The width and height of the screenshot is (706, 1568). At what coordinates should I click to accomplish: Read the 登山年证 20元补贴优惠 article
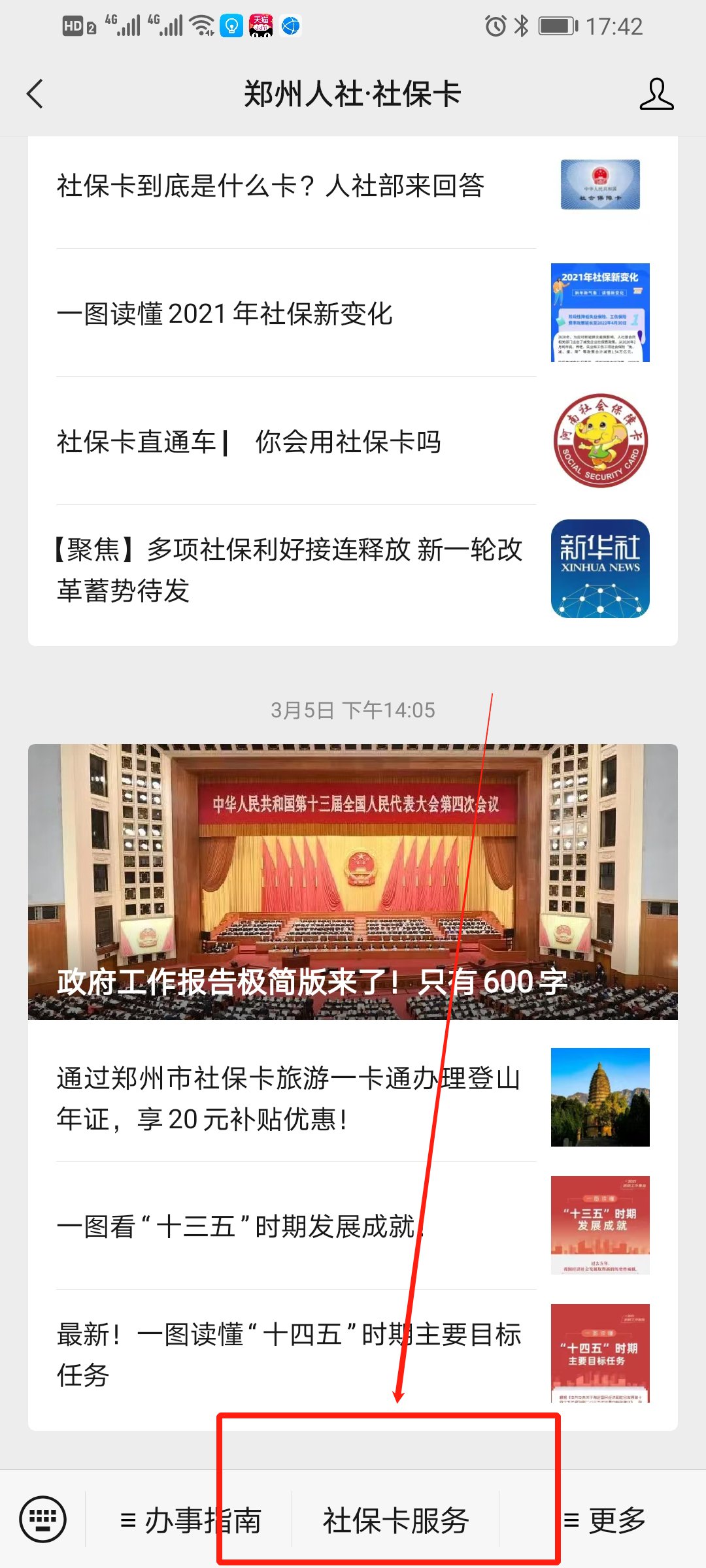[x=288, y=1098]
